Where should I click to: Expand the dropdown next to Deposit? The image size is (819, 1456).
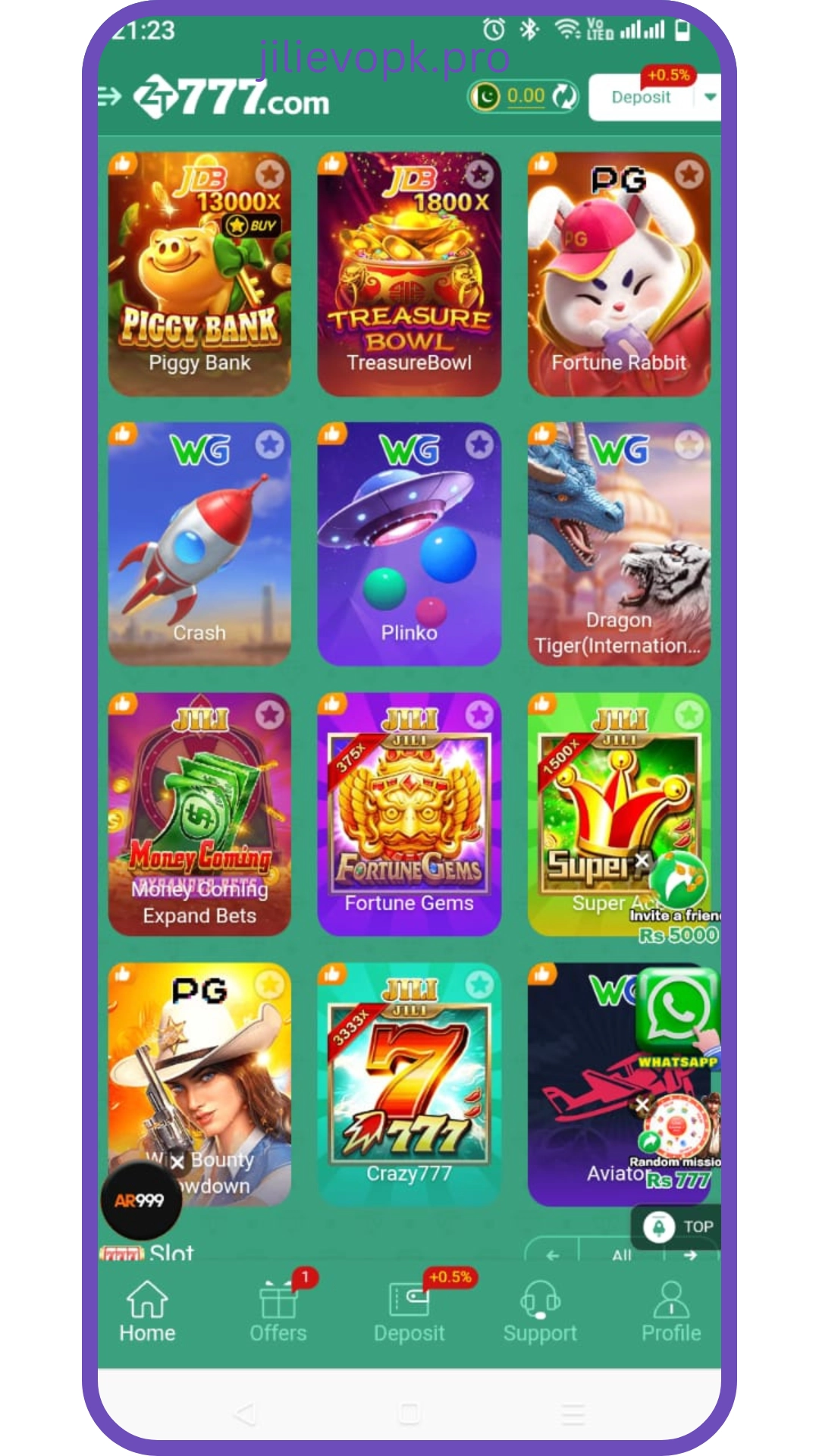pos(710,97)
